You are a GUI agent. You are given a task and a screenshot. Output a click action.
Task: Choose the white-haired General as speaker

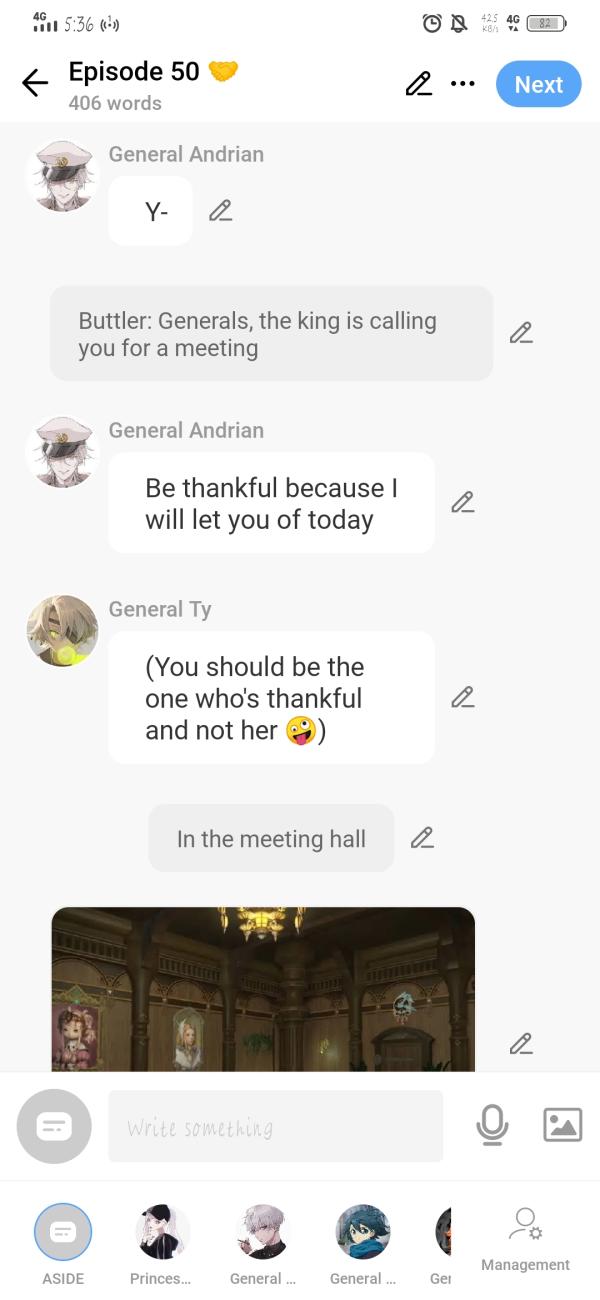262,1232
